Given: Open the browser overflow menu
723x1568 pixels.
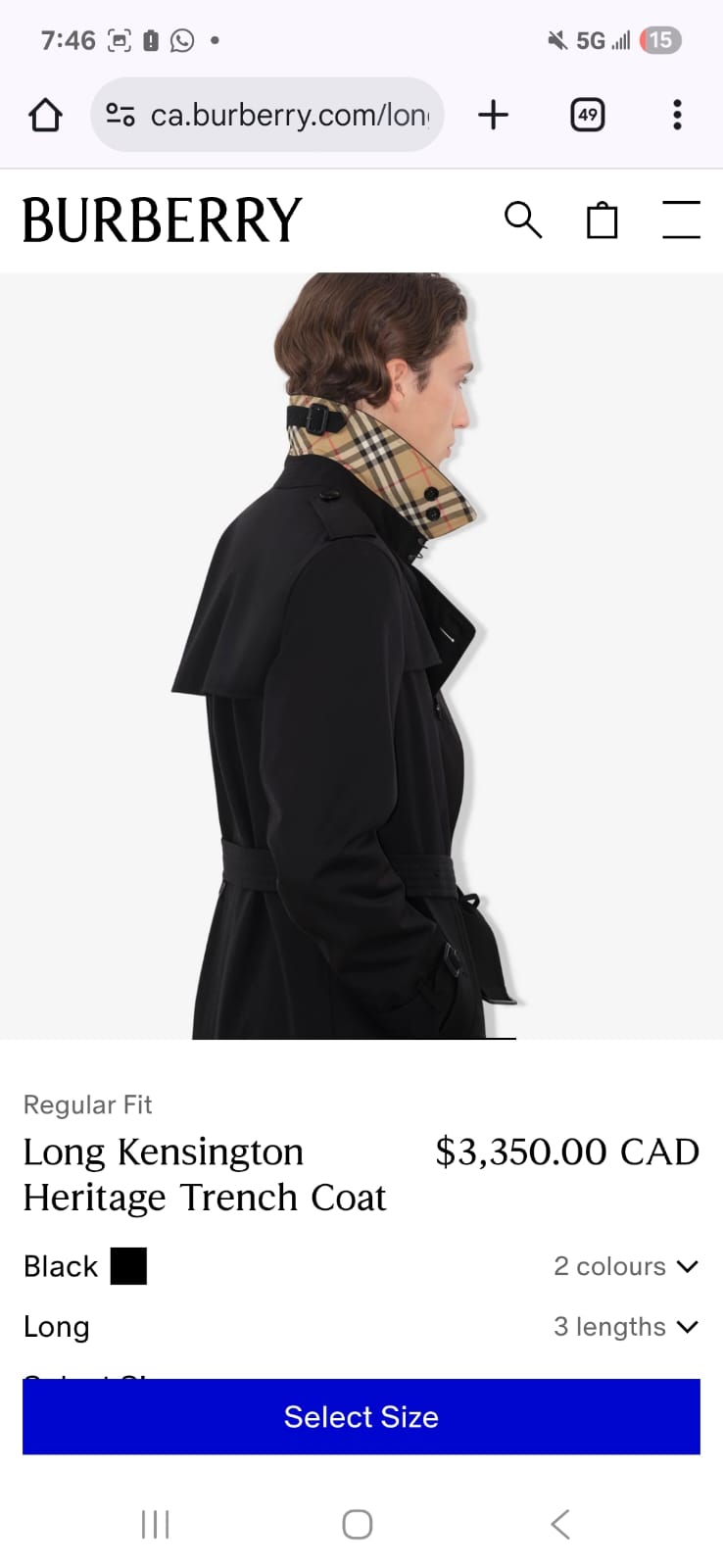Looking at the screenshot, I should click(x=676, y=116).
